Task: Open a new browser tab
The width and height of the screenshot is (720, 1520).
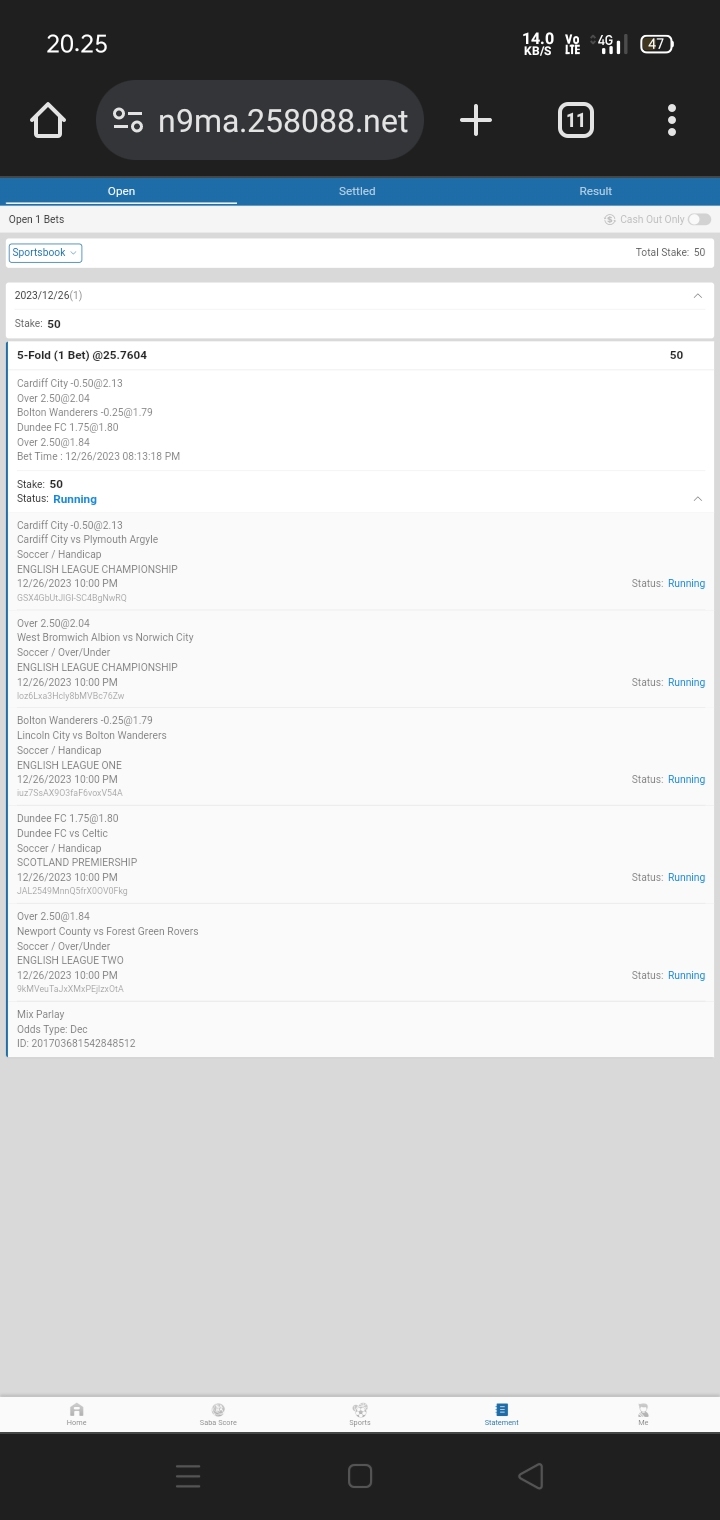Action: point(476,121)
